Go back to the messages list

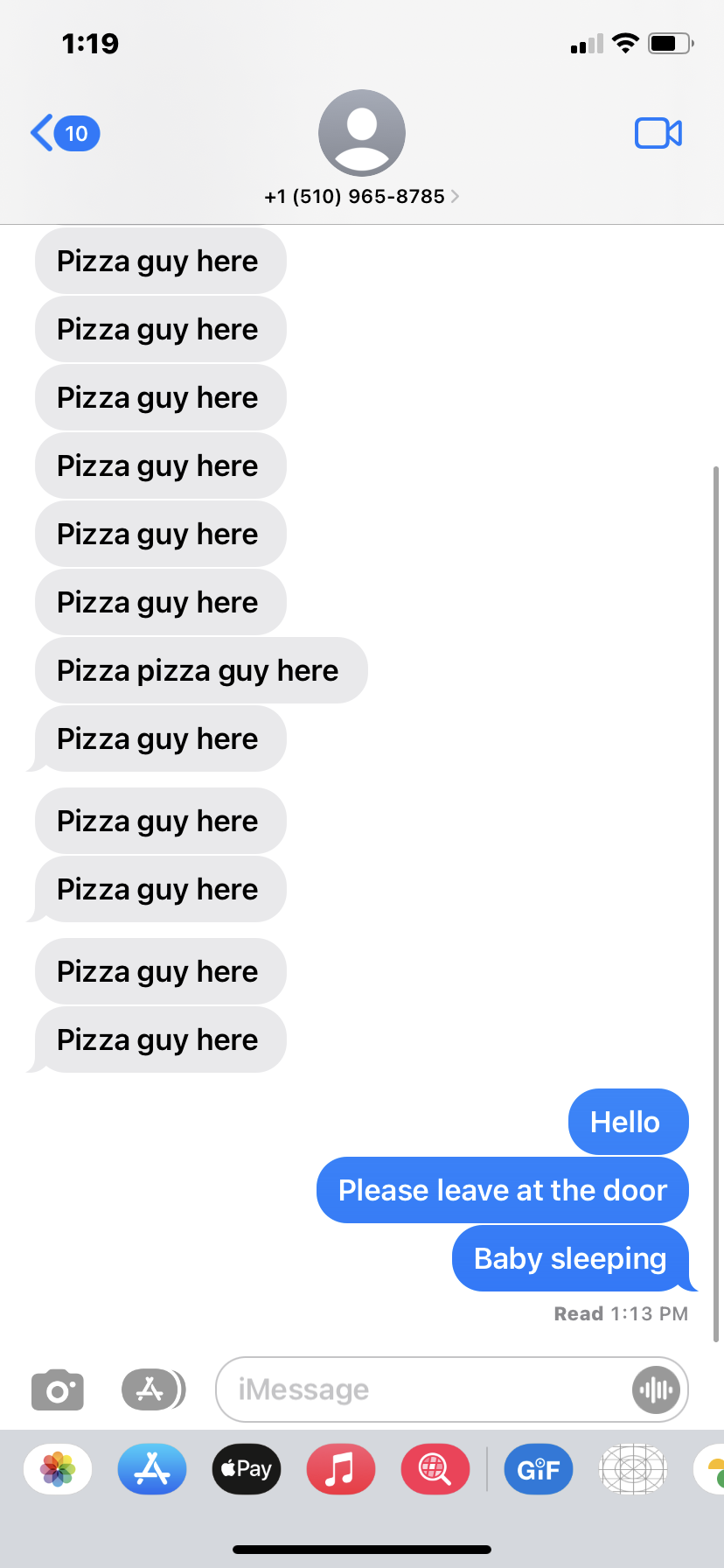click(64, 134)
